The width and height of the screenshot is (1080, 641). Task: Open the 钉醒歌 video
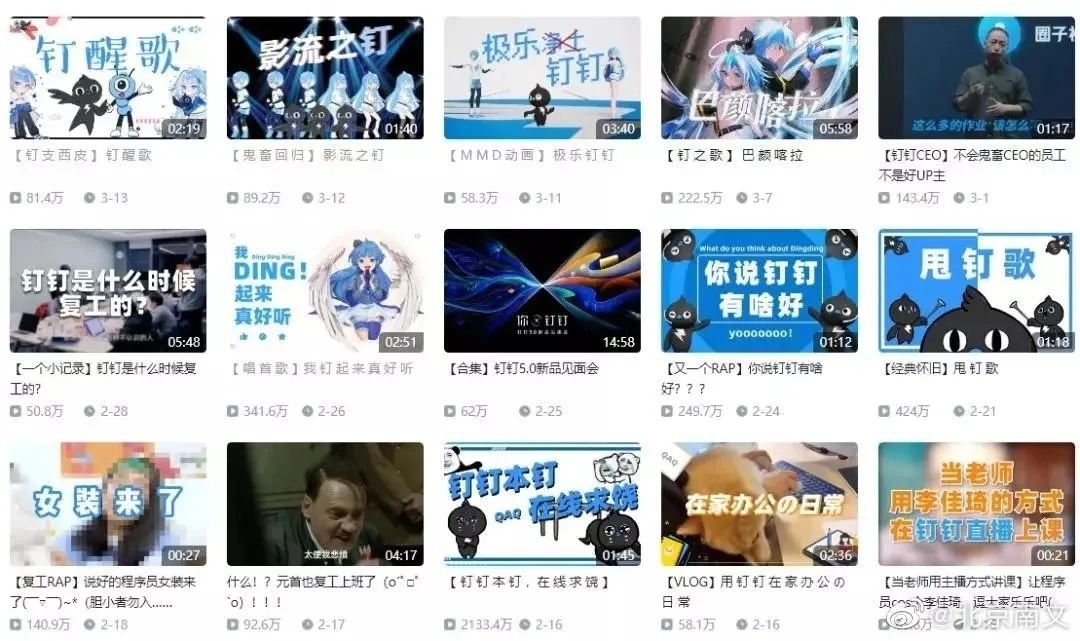tap(108, 78)
